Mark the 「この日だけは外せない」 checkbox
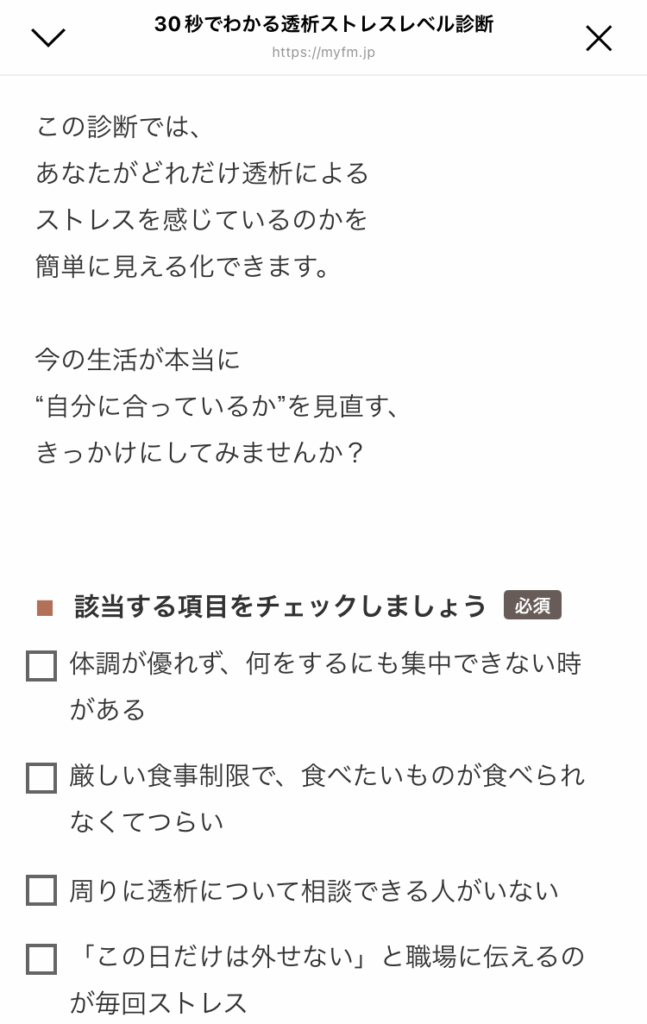 (x=41, y=959)
